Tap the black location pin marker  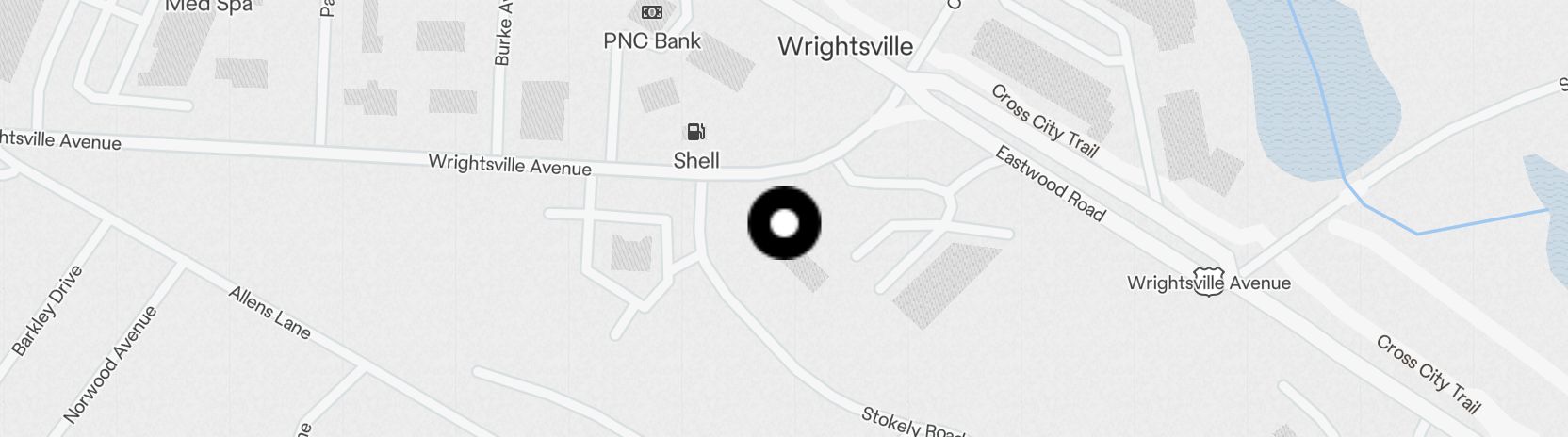coord(784,223)
